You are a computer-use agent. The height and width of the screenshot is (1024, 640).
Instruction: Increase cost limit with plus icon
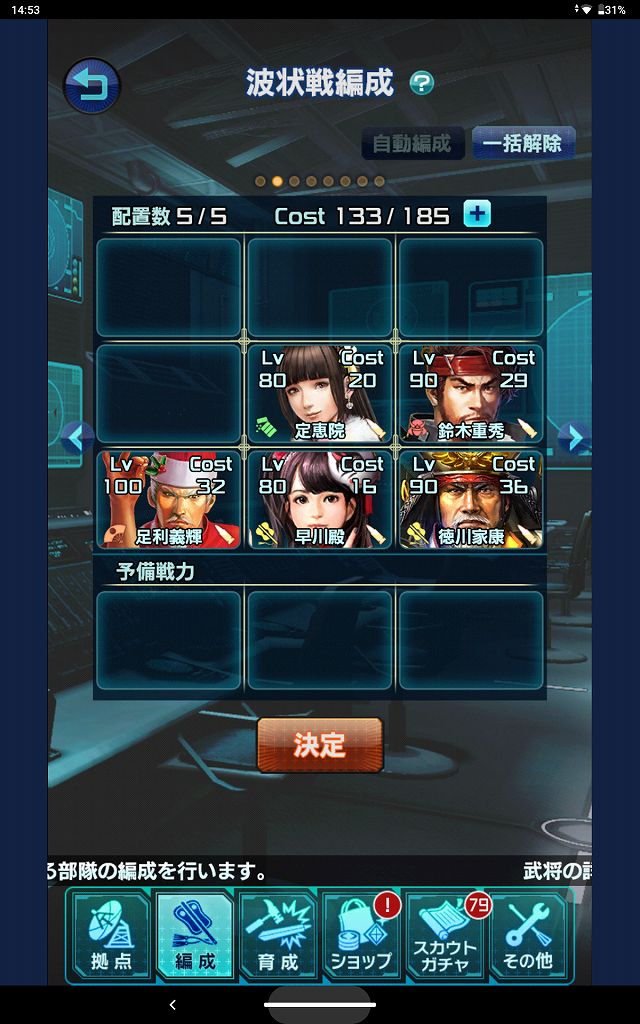(477, 214)
